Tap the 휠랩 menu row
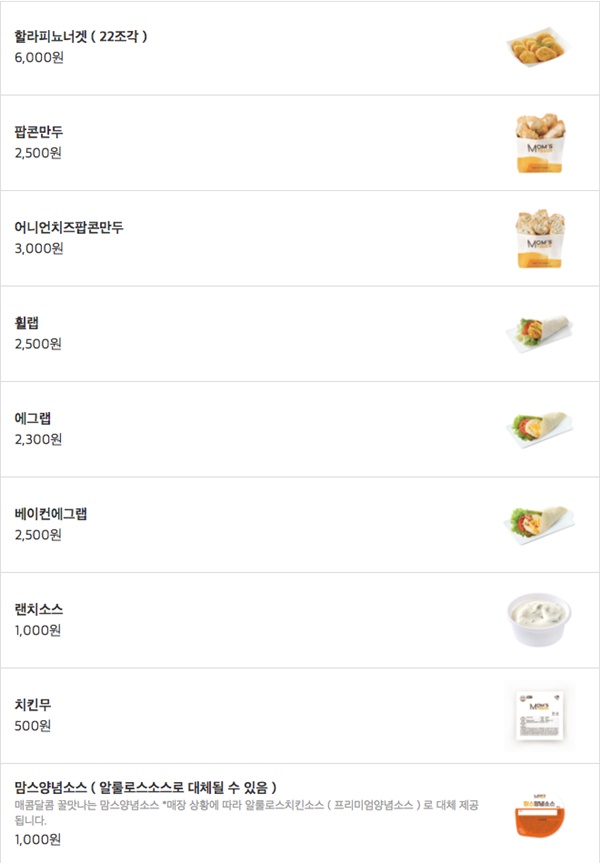Screen dimensions: 600x863 coord(28,323)
